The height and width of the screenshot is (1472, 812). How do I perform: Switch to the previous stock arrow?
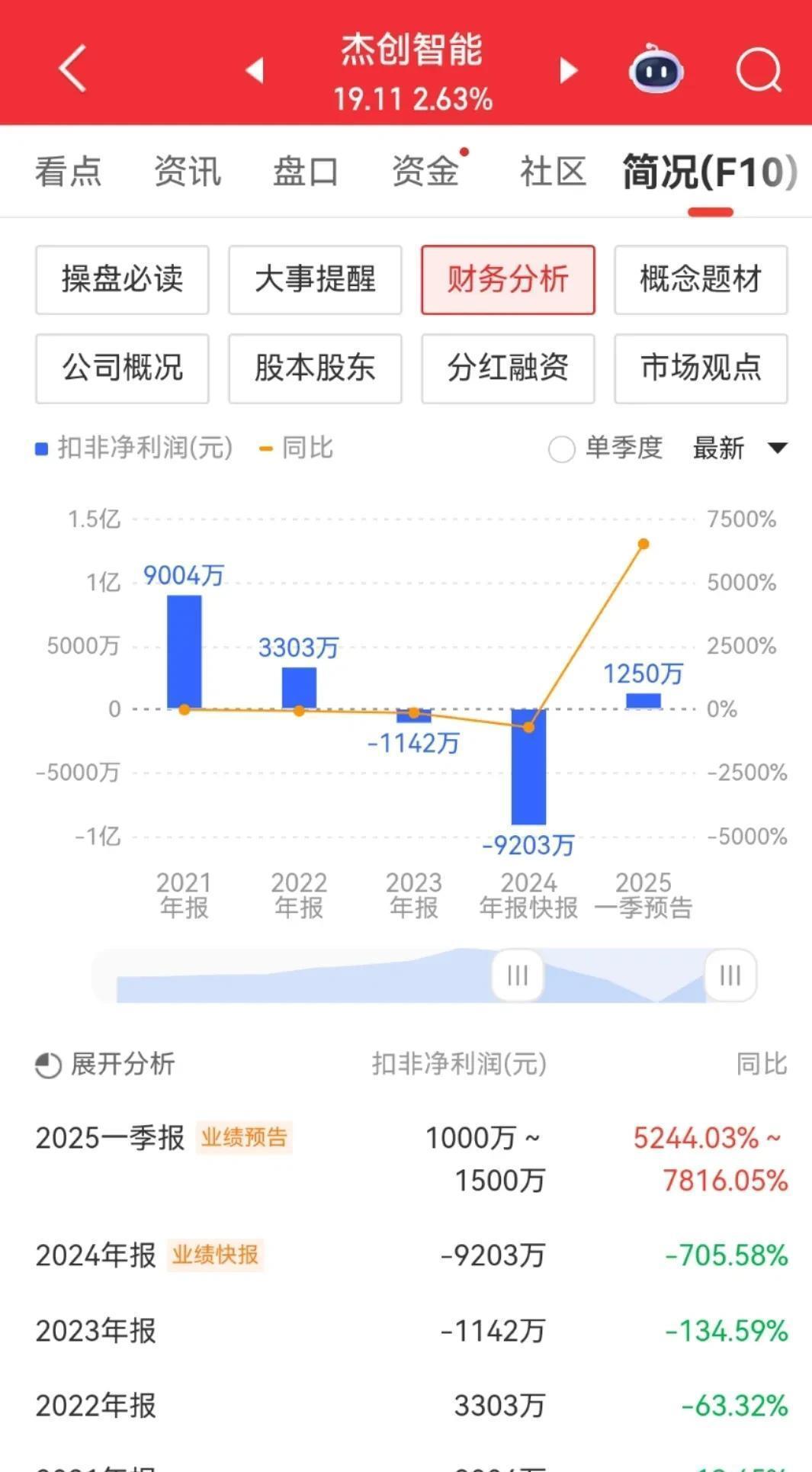click(x=255, y=70)
